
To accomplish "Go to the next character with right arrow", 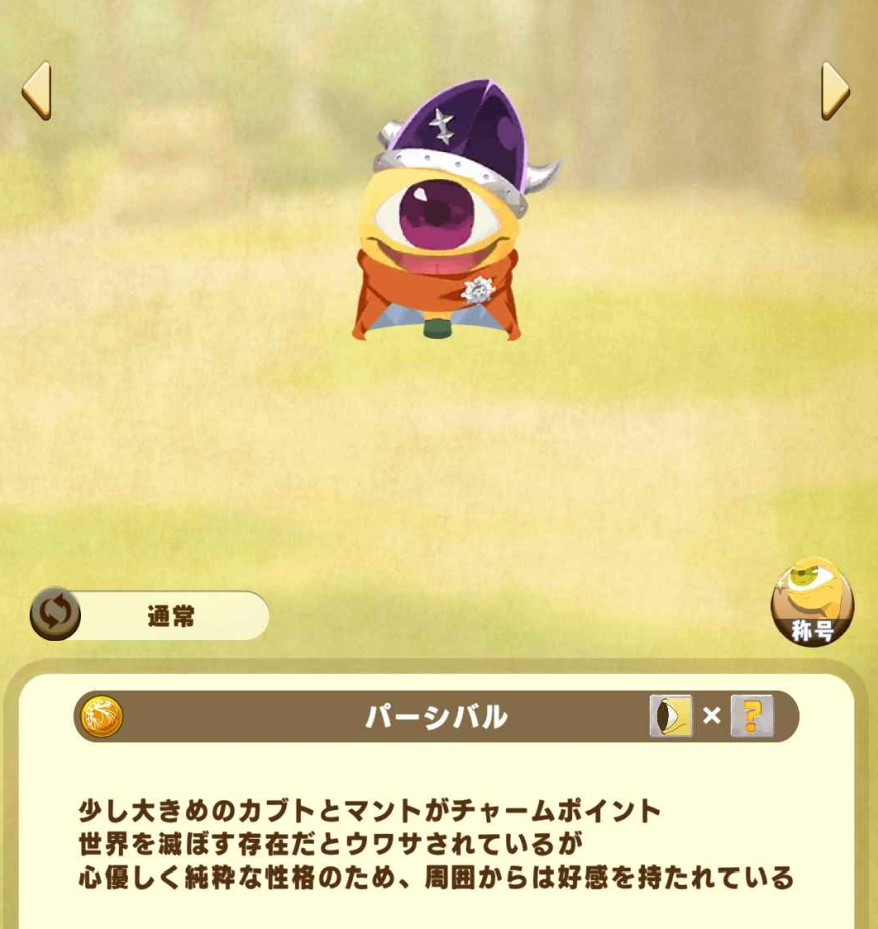I will (x=835, y=91).
